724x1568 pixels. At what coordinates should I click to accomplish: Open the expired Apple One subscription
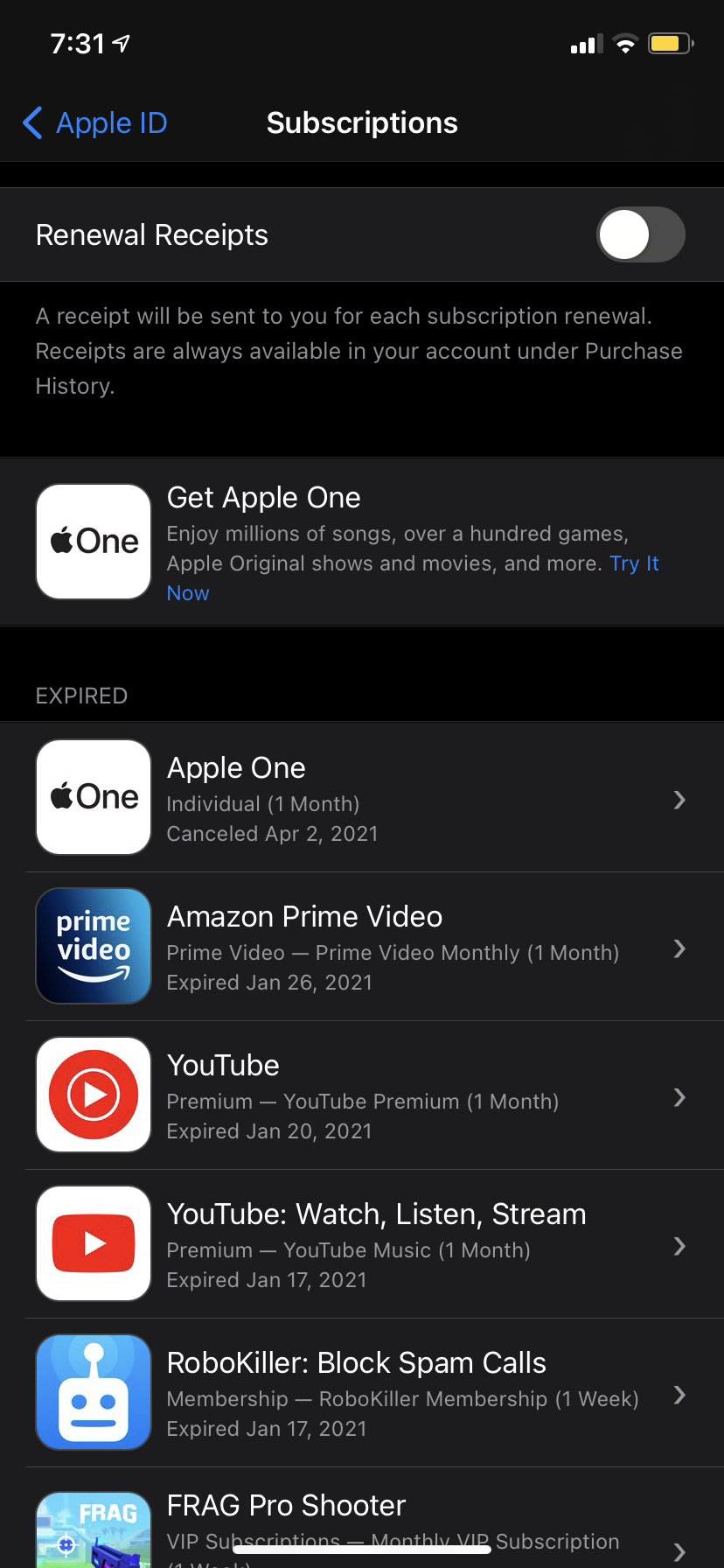tap(362, 798)
